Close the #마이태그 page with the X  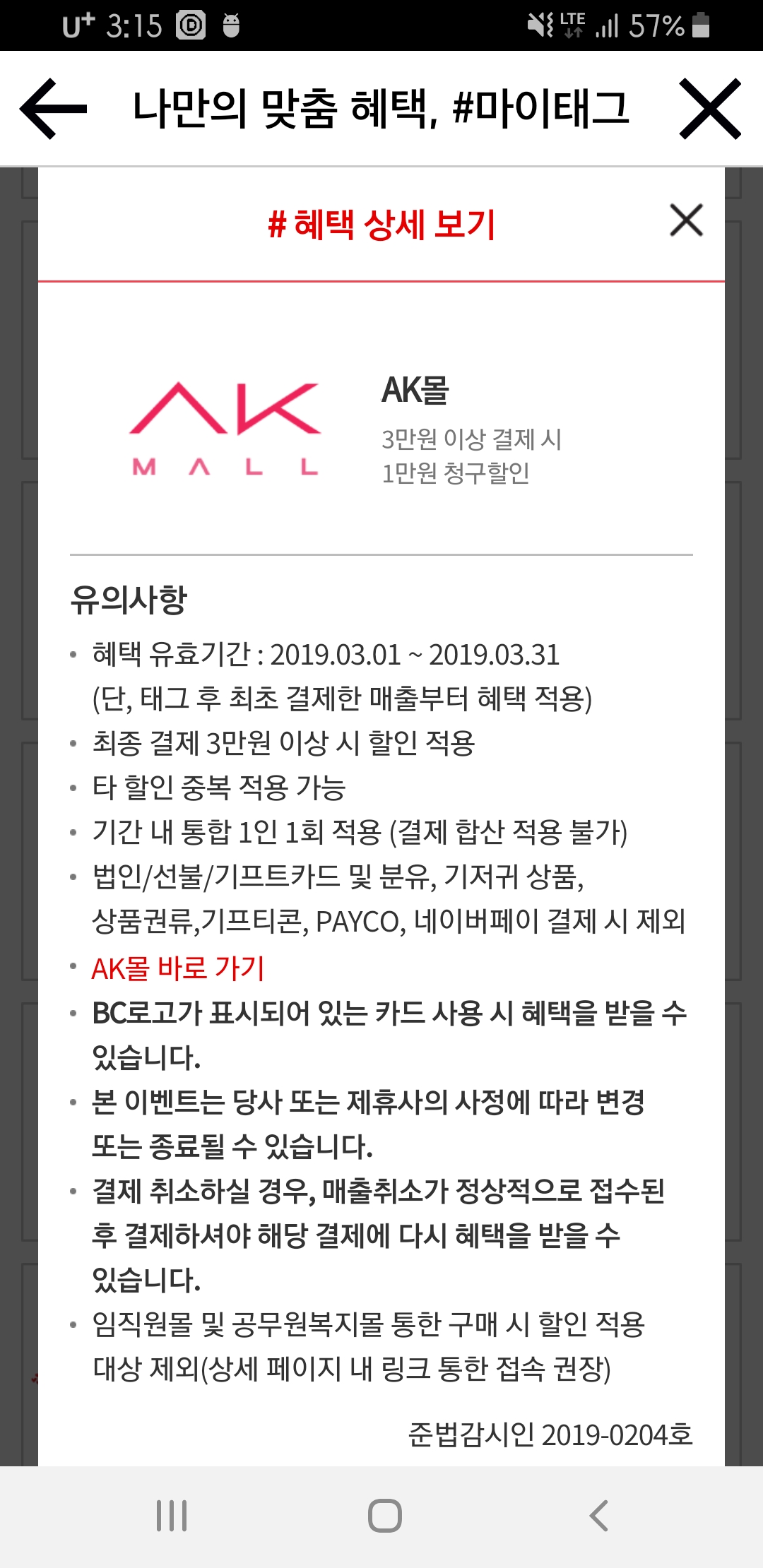(x=709, y=109)
